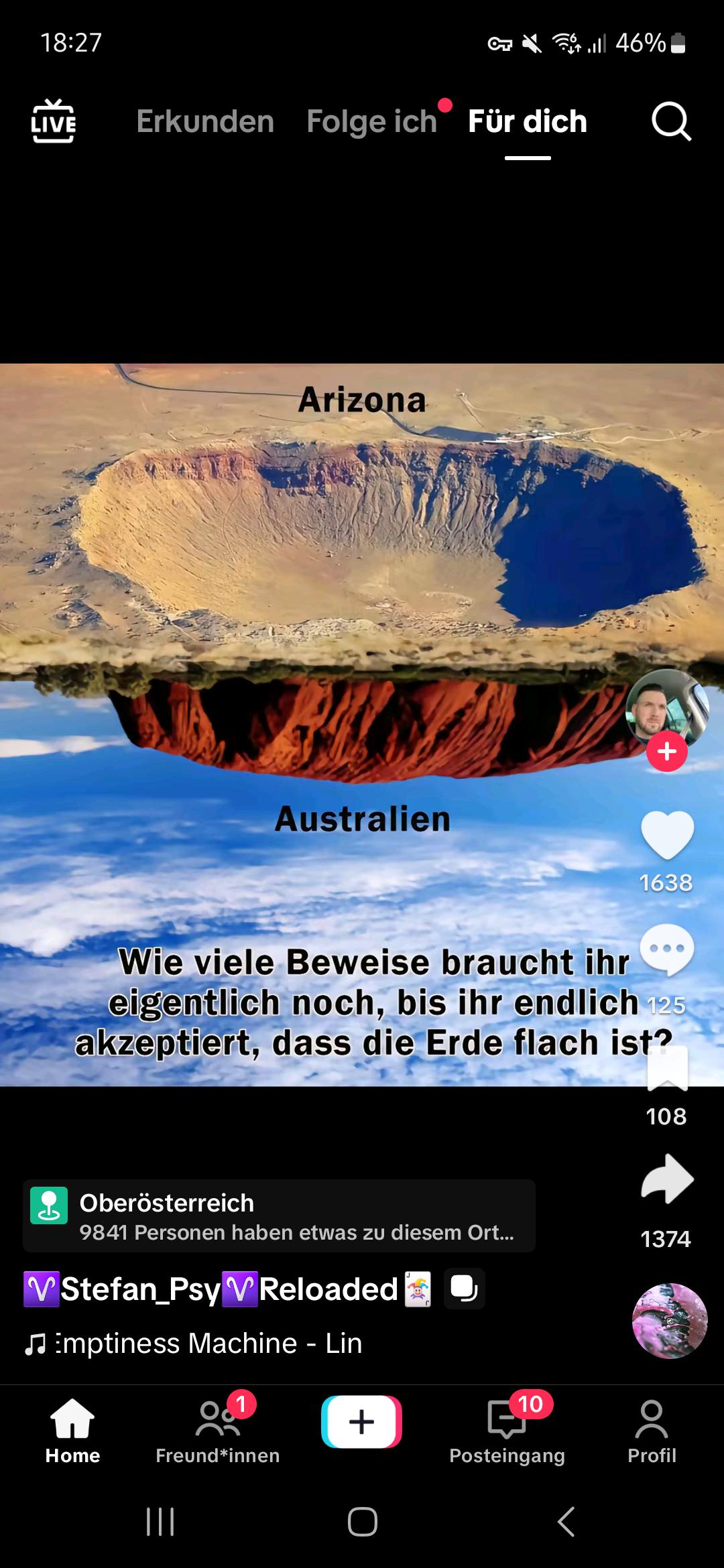Screen dimensions: 724x1568
Task: Switch to the Folge ich tab
Action: pyautogui.click(x=371, y=121)
